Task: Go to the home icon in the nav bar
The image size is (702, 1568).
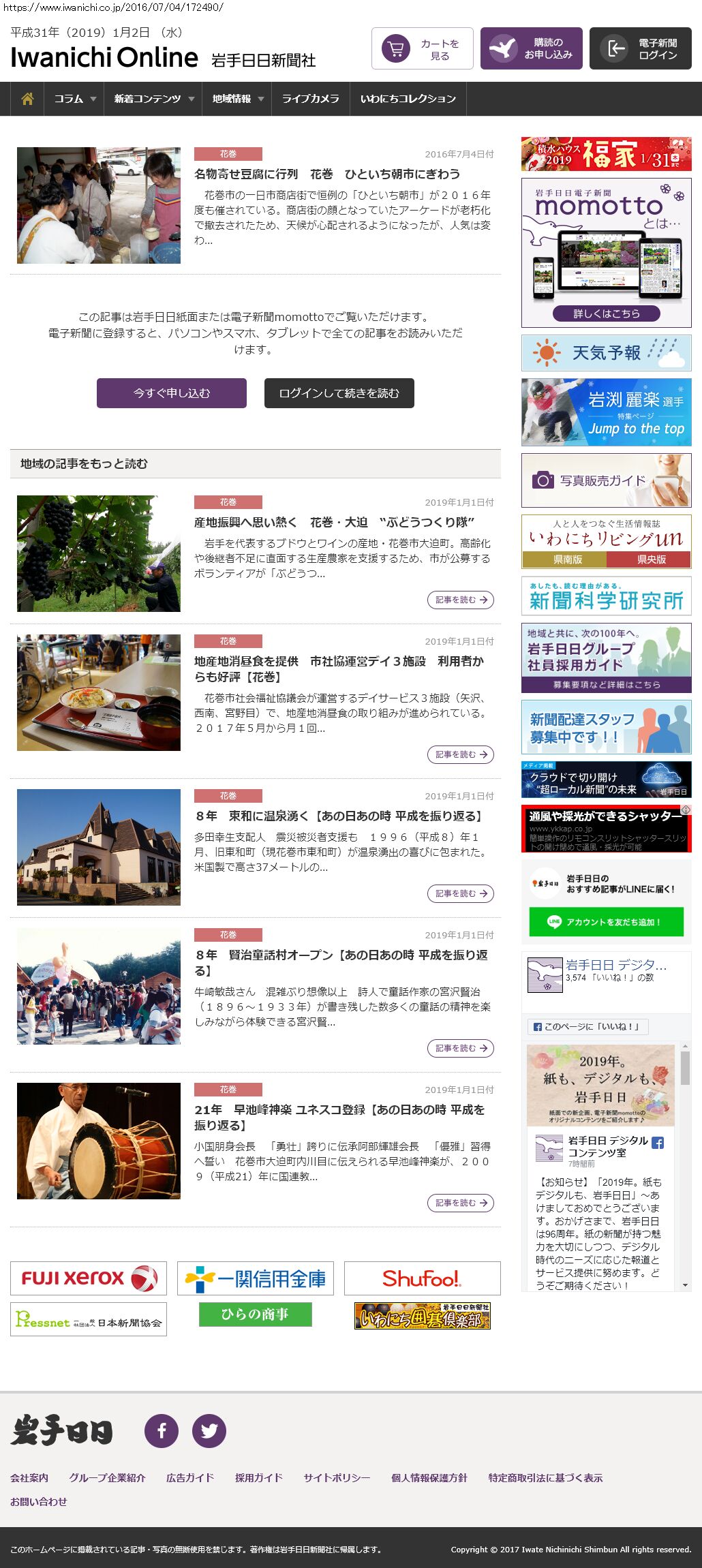Action: click(27, 99)
